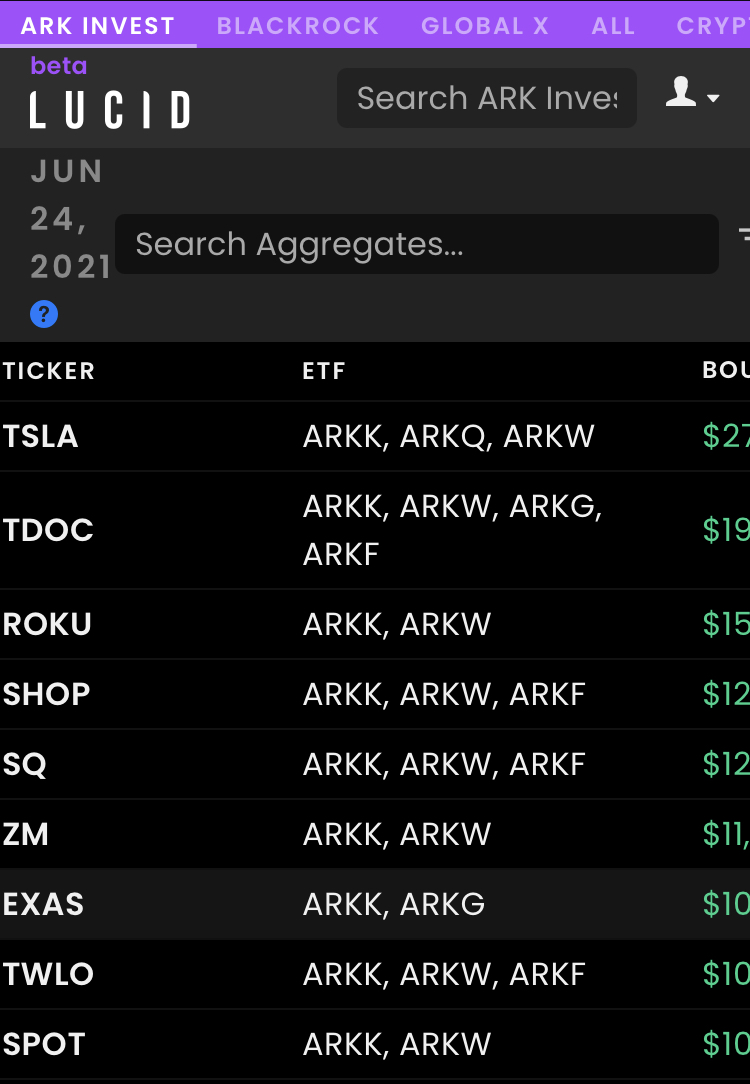Switch to the Global X tab
The height and width of the screenshot is (1084, 750).
pyautogui.click(x=485, y=26)
